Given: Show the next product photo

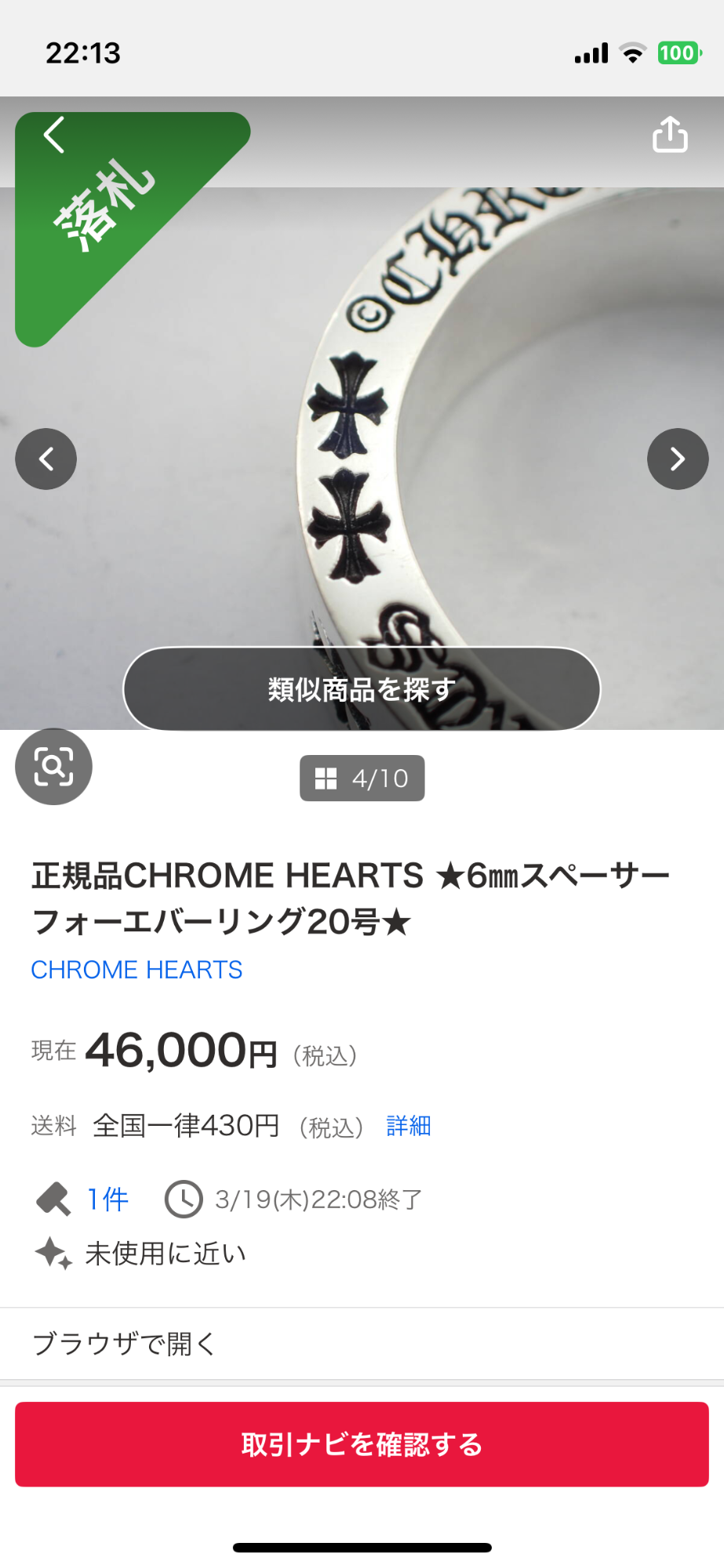Looking at the screenshot, I should [678, 459].
